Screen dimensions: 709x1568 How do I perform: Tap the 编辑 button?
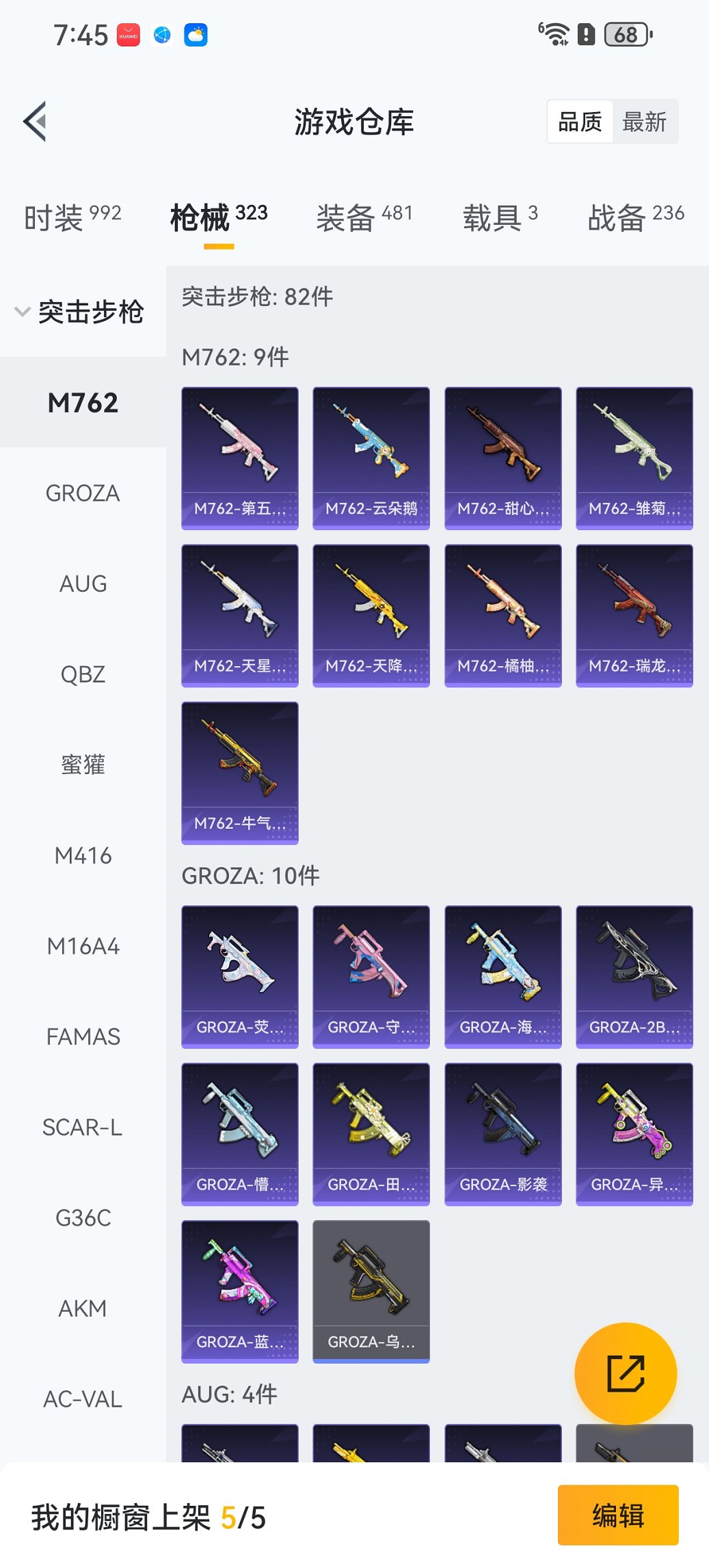[618, 1515]
